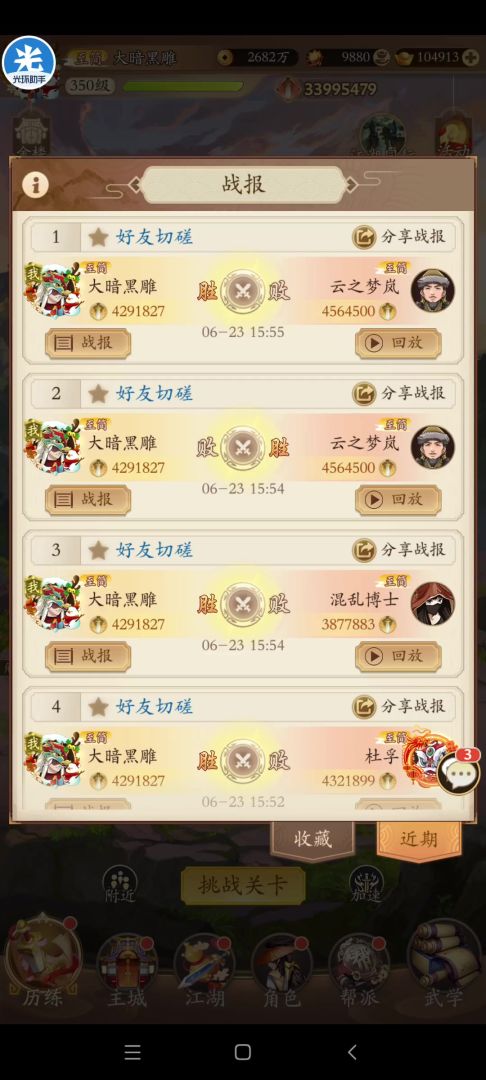Replay battle 2 with 回放
The height and width of the screenshot is (1080, 486).
(x=398, y=499)
